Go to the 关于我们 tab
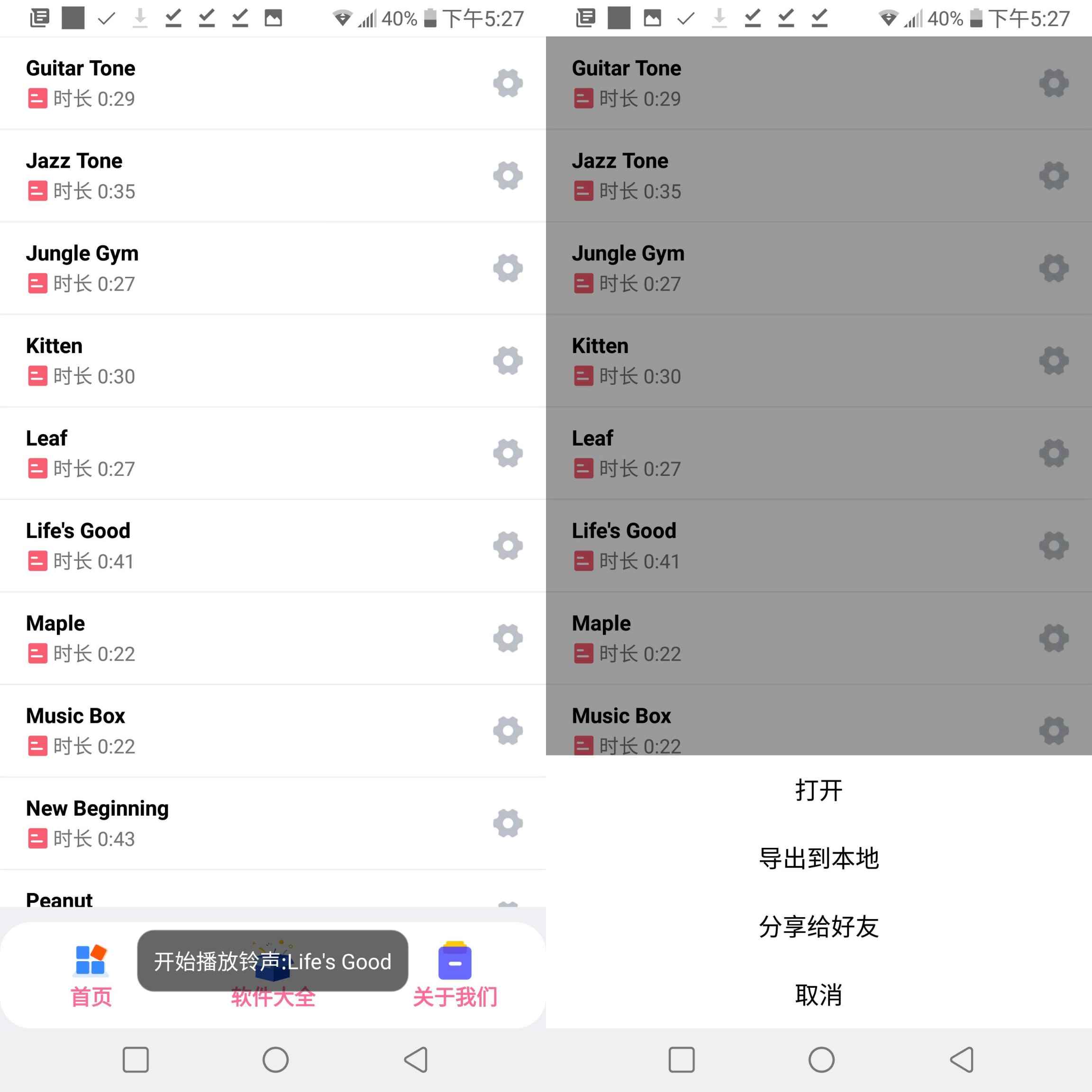Image resolution: width=1092 pixels, height=1092 pixels. coord(455,975)
